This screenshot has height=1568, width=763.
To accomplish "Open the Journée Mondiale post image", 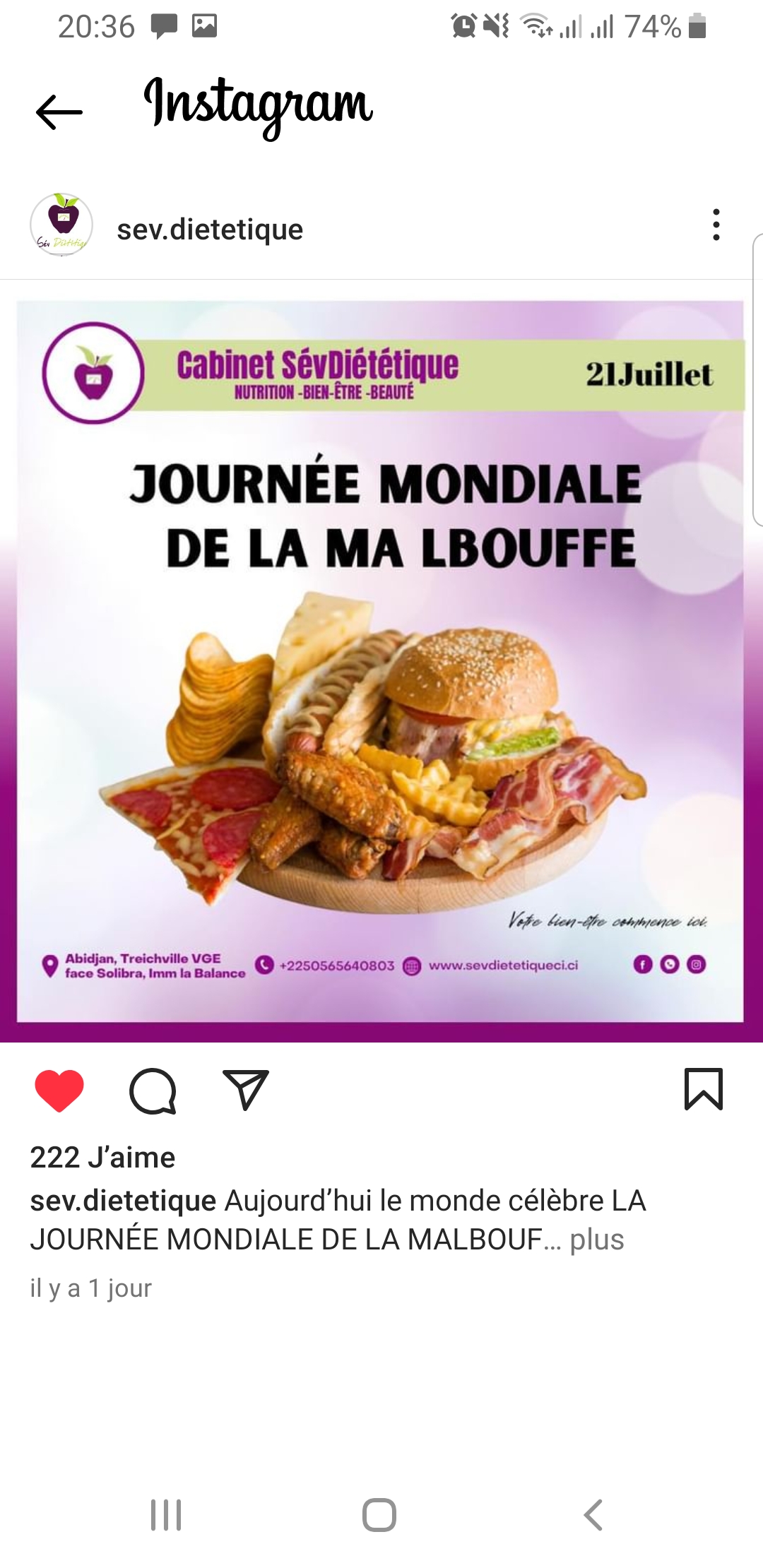I will coord(380,661).
